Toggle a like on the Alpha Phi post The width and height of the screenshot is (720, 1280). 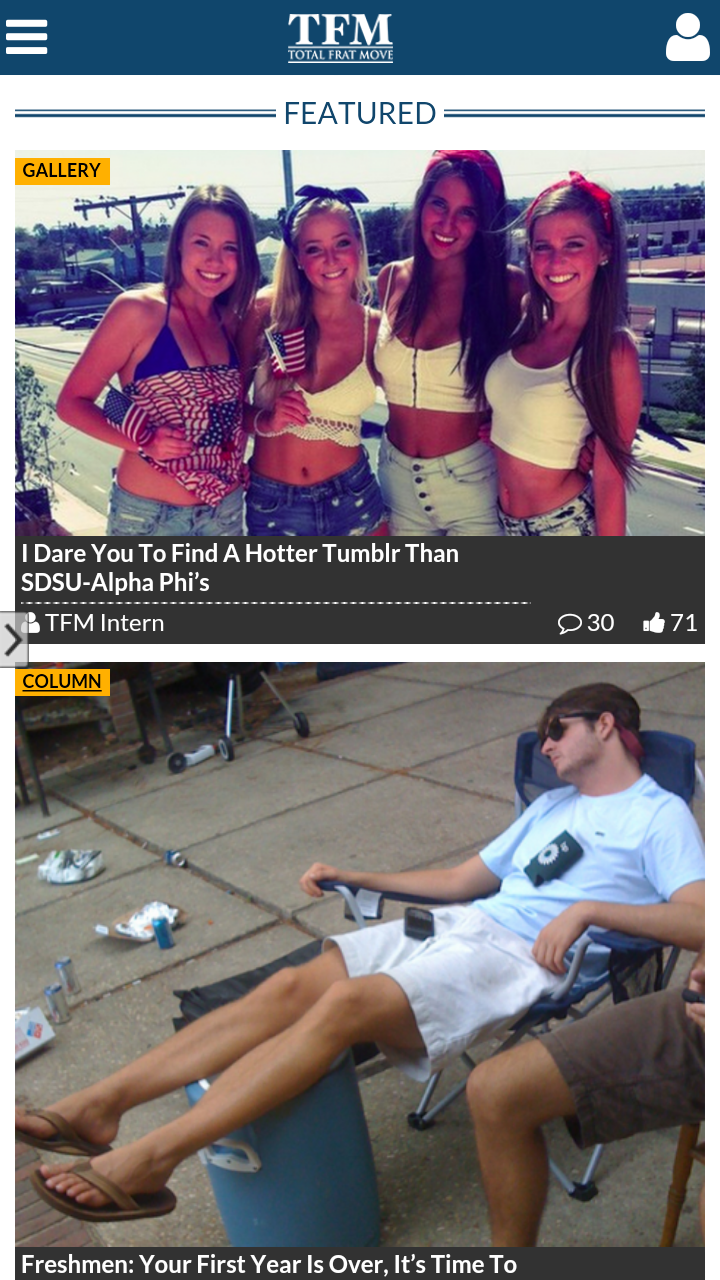coord(655,622)
